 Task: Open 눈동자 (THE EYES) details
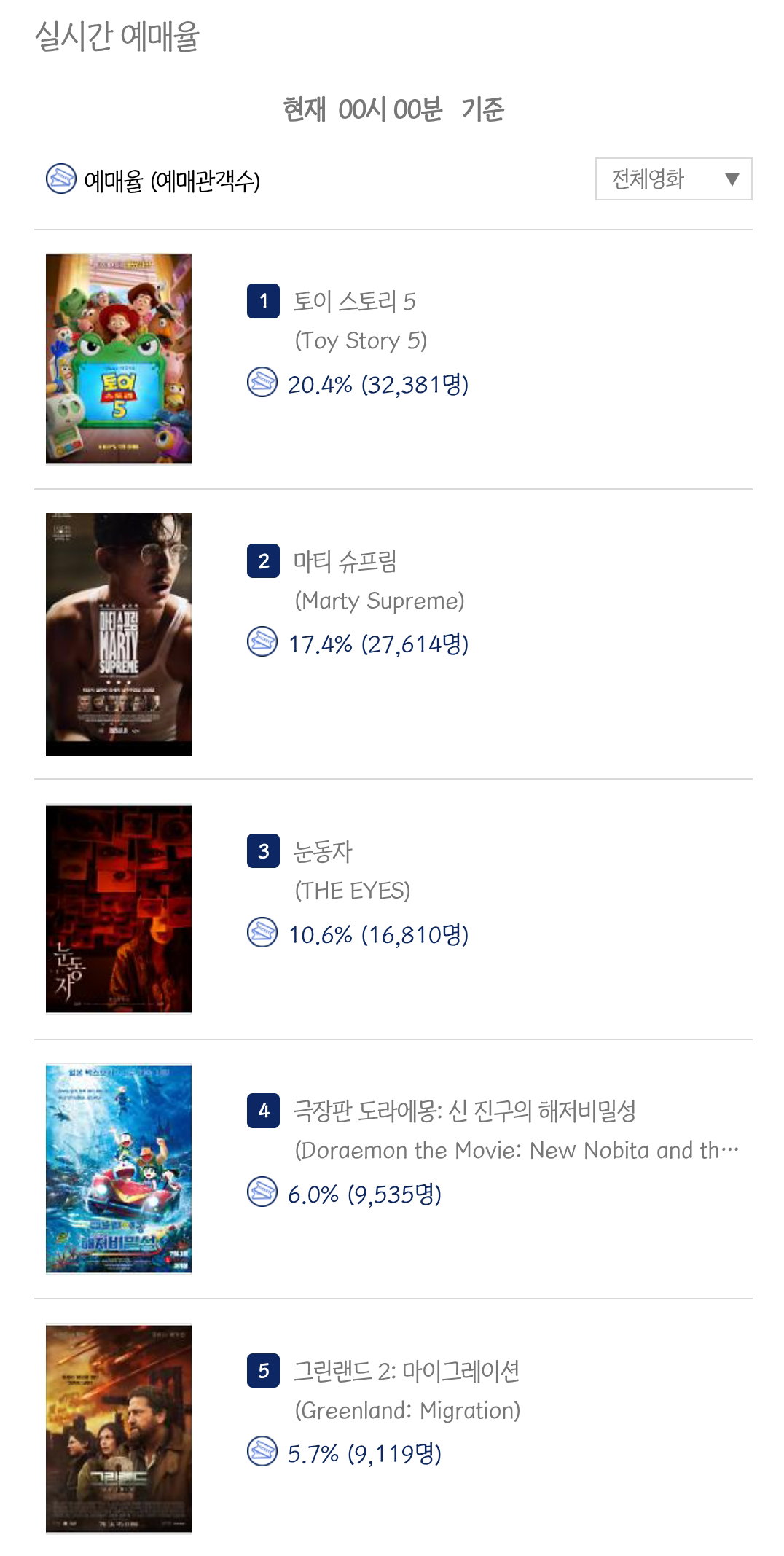coord(323,851)
